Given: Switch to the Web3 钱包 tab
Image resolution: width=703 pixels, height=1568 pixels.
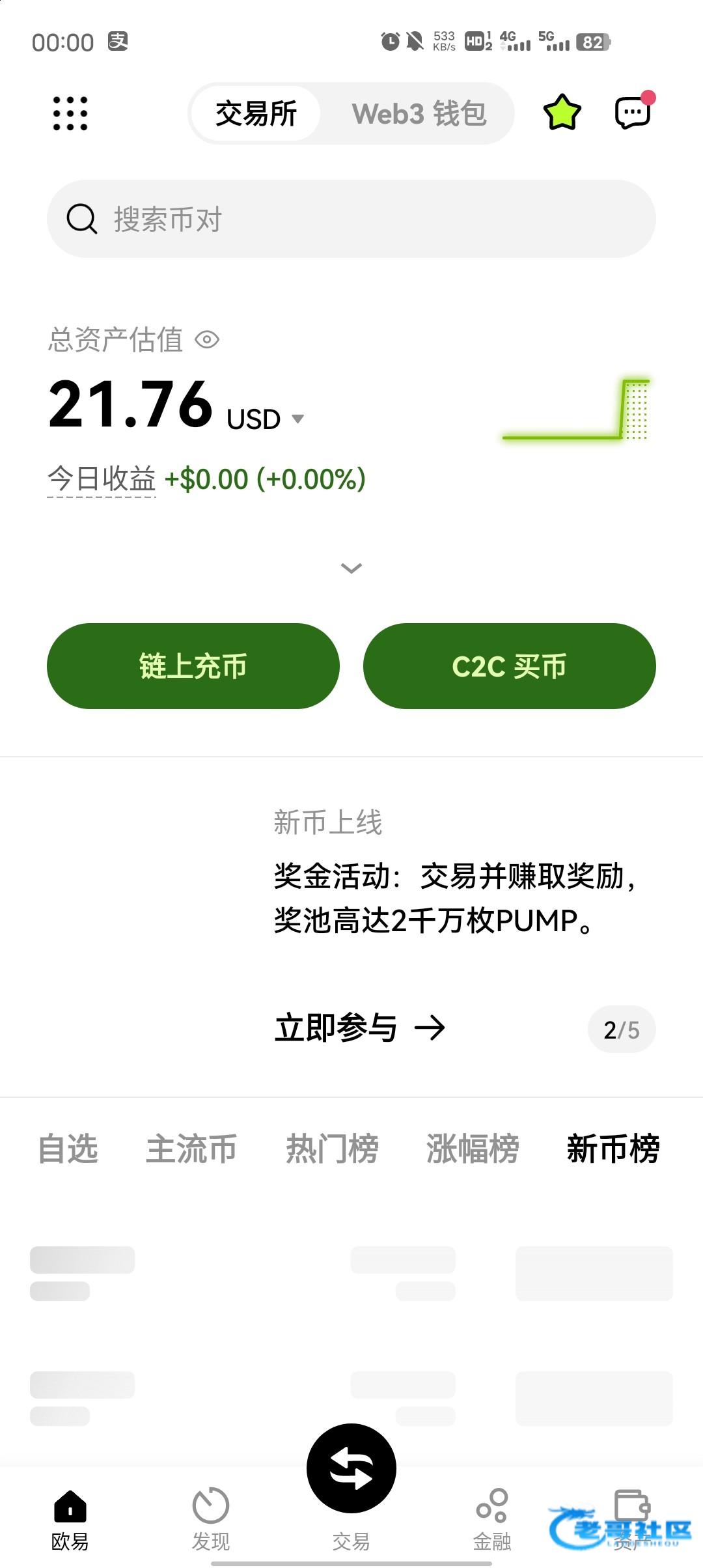Looking at the screenshot, I should pyautogui.click(x=419, y=113).
